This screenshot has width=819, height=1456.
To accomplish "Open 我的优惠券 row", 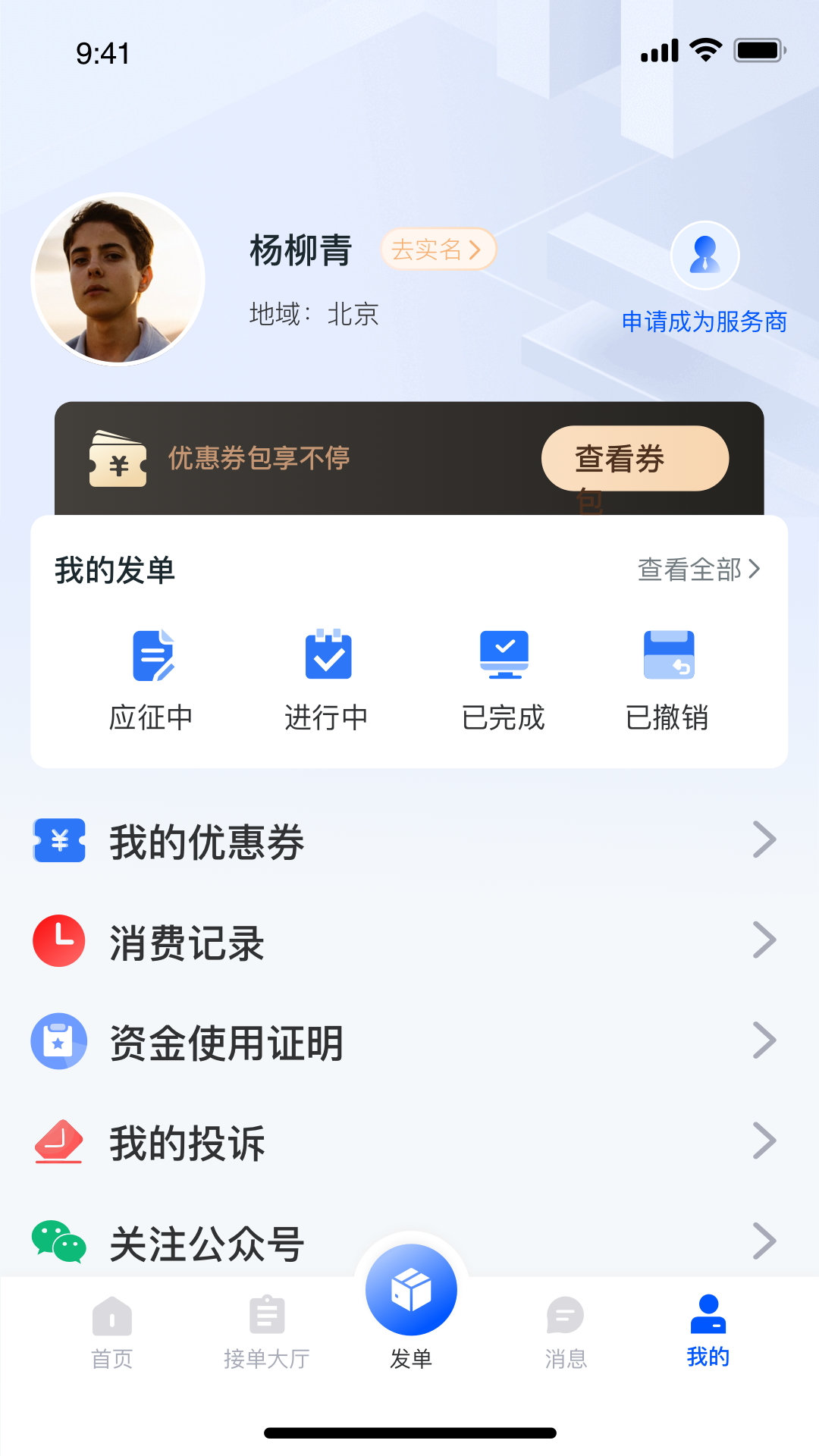I will pos(409,841).
